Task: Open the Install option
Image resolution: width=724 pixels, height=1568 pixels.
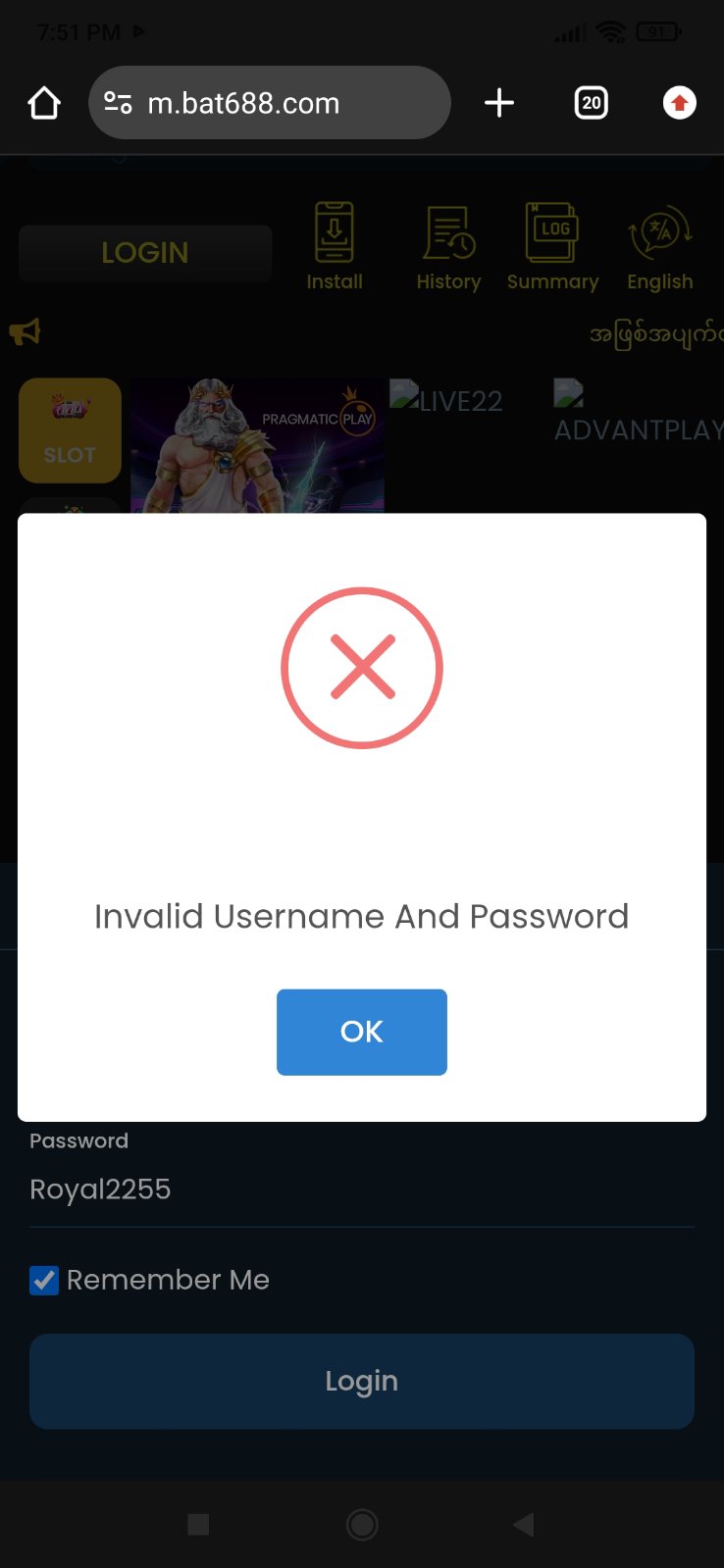Action: point(335,246)
